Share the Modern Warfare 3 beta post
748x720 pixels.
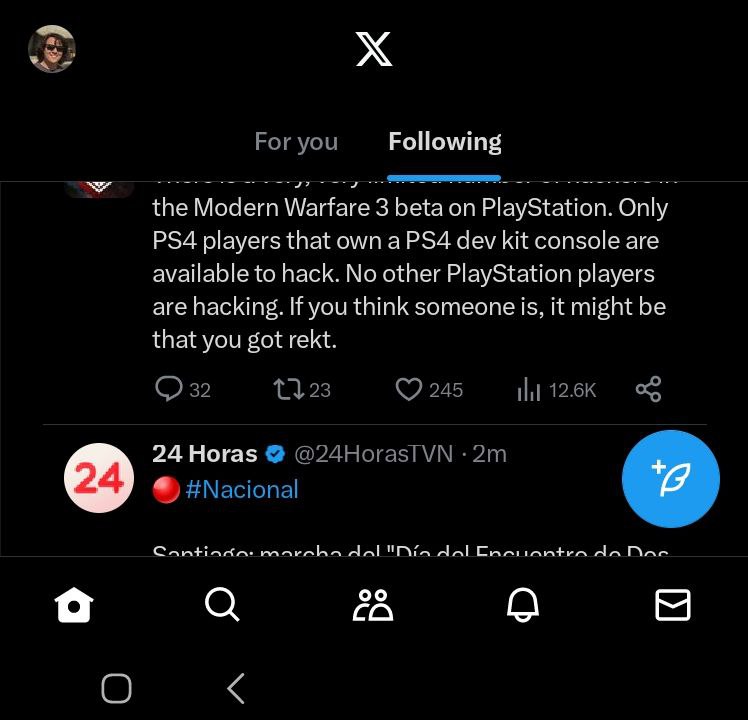648,389
